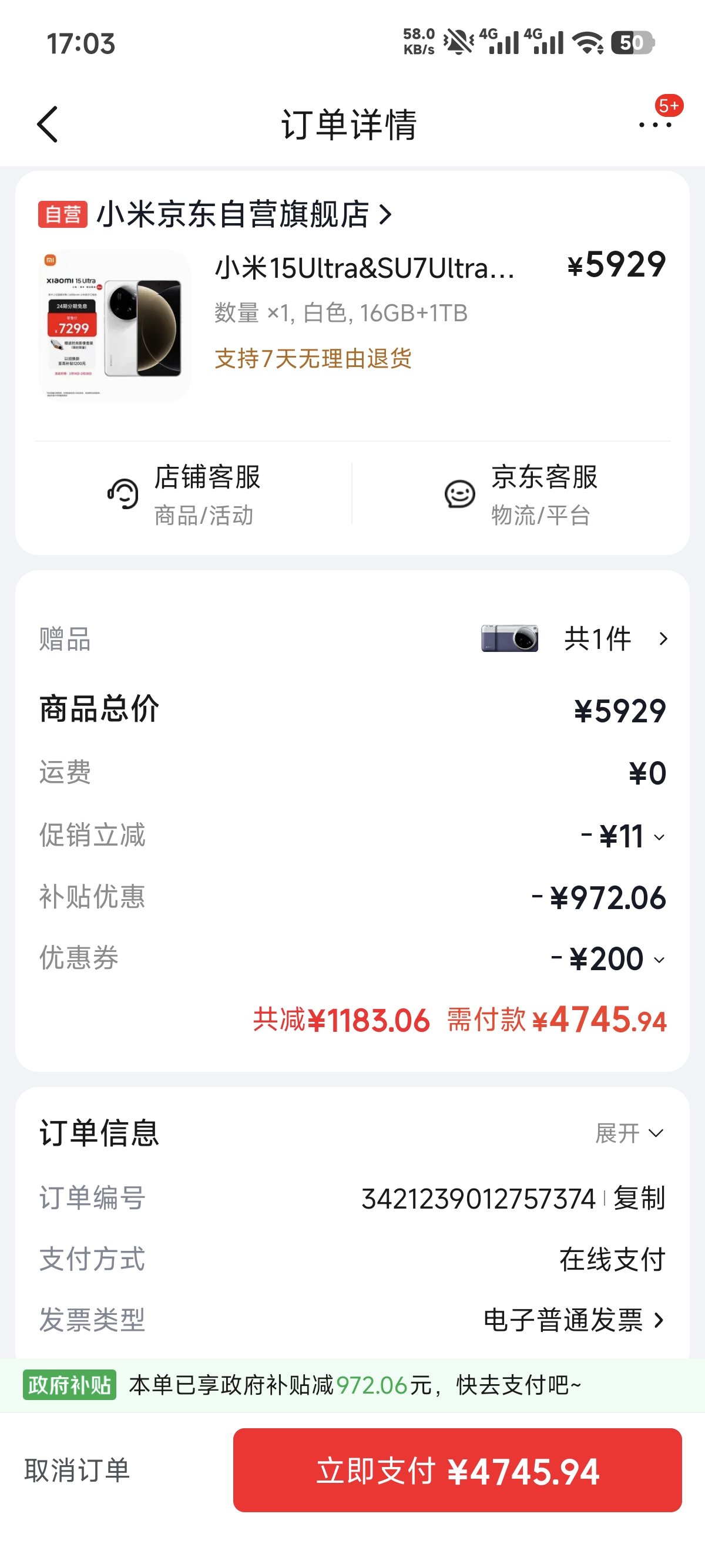Open the three-dot more options menu
705x1568 pixels.
pyautogui.click(x=654, y=125)
